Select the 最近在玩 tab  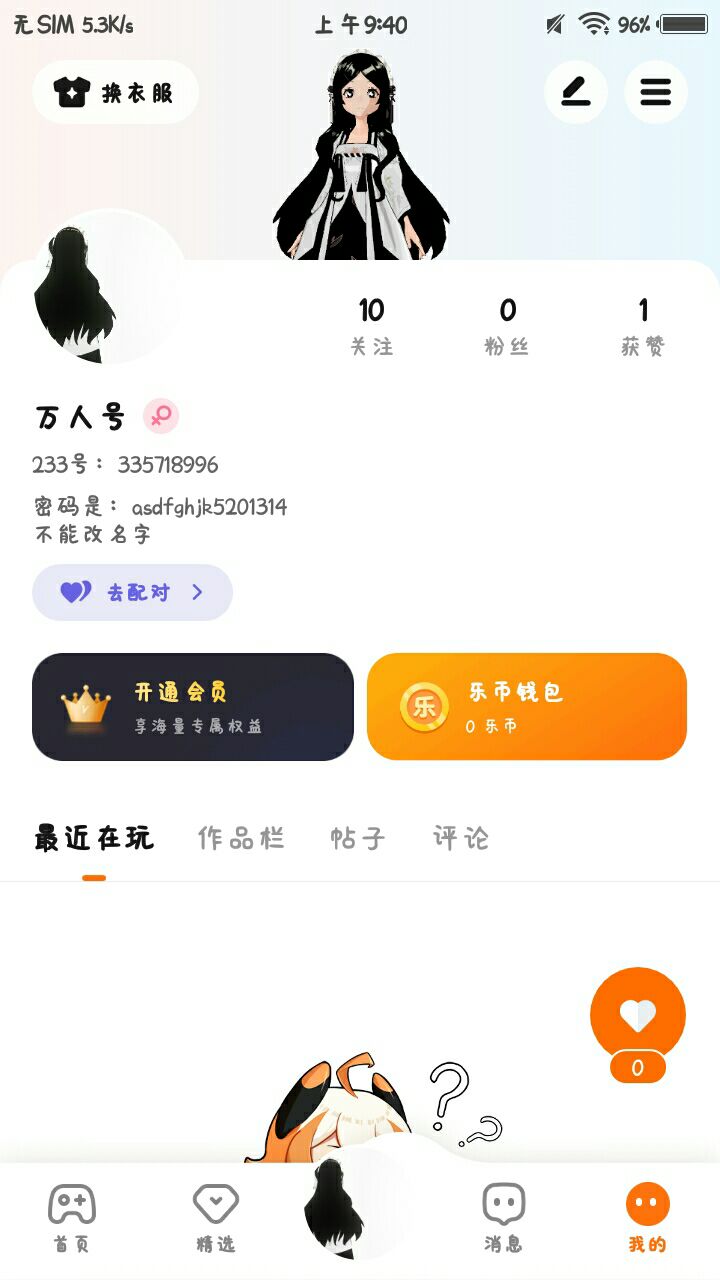tap(94, 838)
